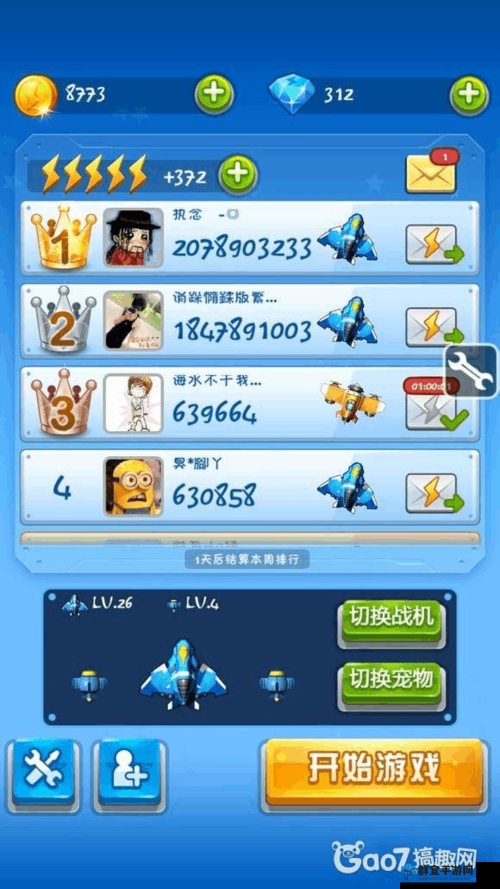Send energy to rank 4 player

pyautogui.click(x=434, y=493)
